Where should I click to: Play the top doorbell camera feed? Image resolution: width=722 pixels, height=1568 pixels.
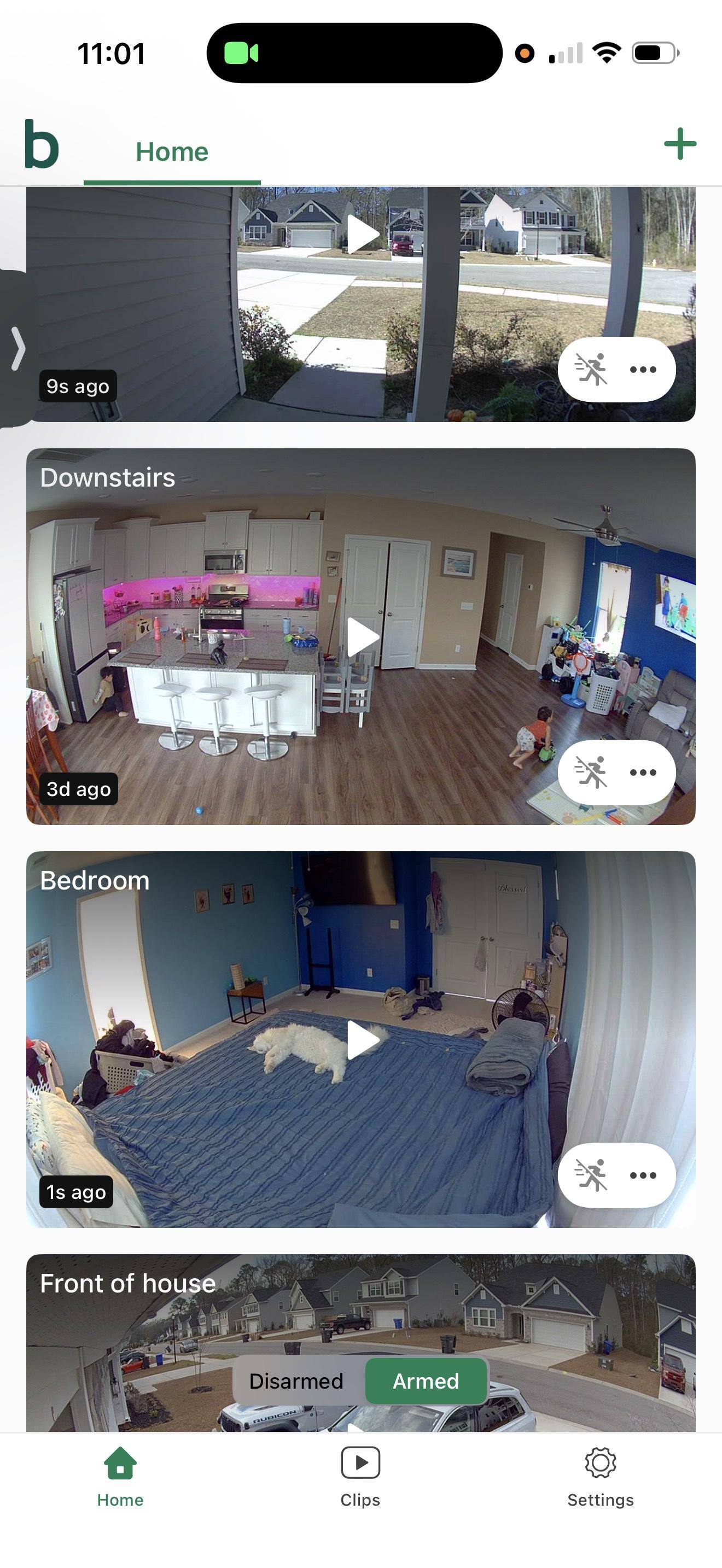click(x=363, y=234)
